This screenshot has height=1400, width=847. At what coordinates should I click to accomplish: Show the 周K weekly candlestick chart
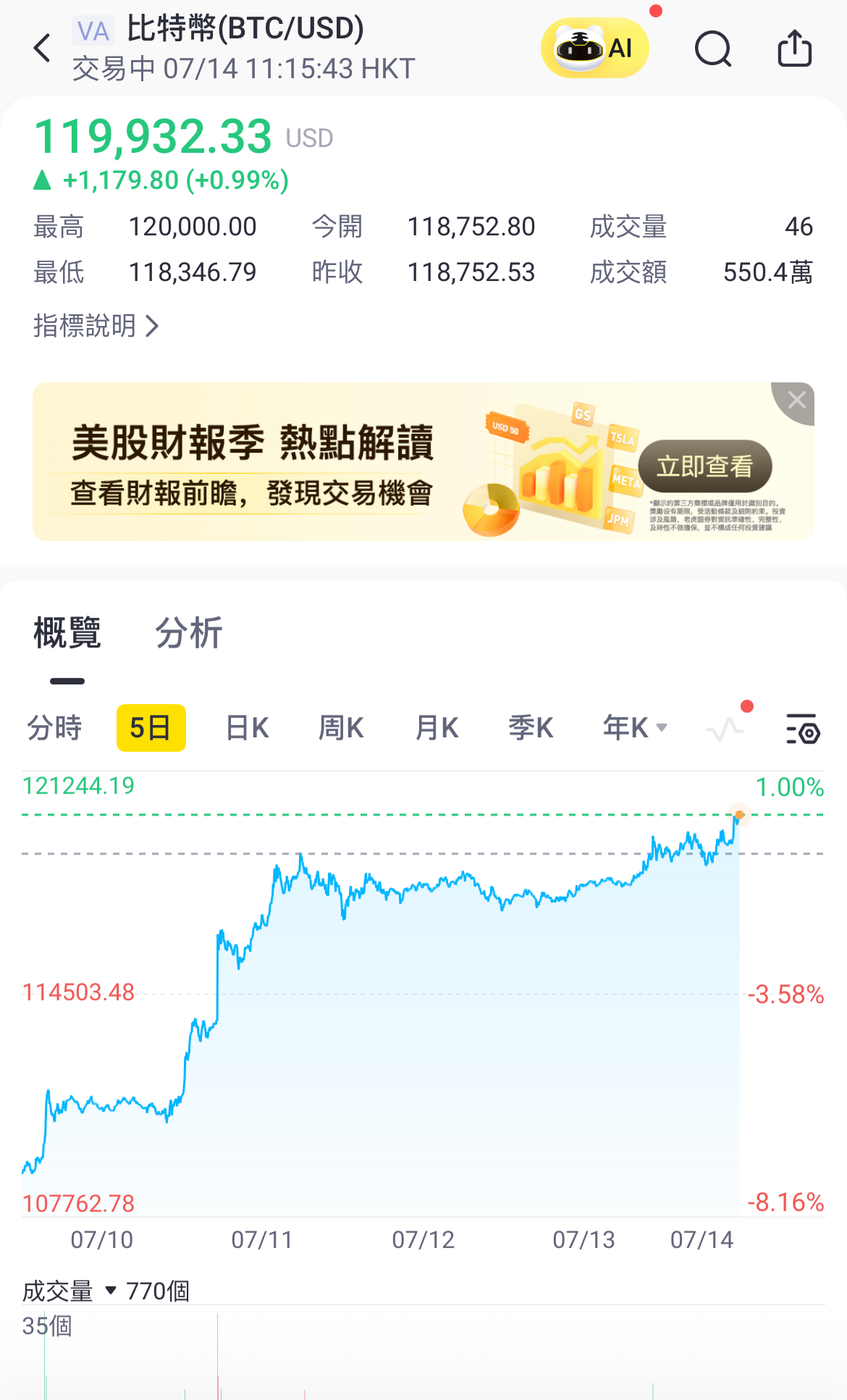[342, 728]
